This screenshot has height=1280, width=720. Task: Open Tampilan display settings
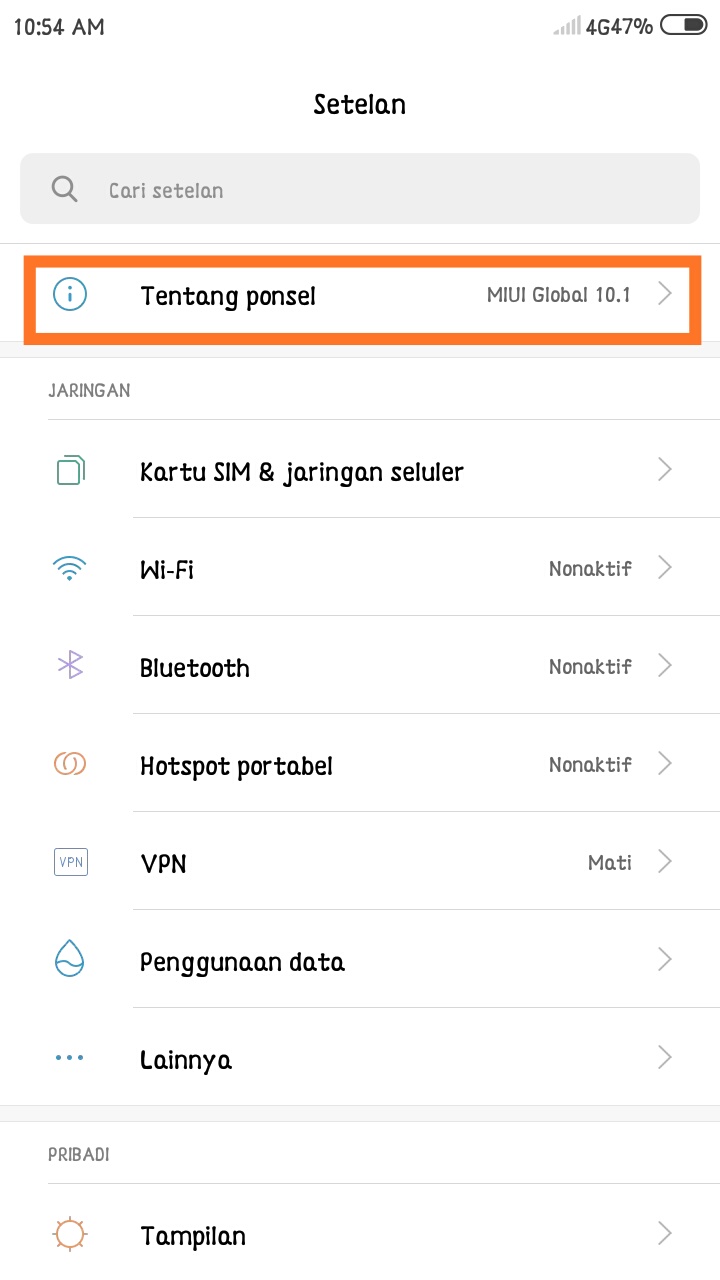360,1235
